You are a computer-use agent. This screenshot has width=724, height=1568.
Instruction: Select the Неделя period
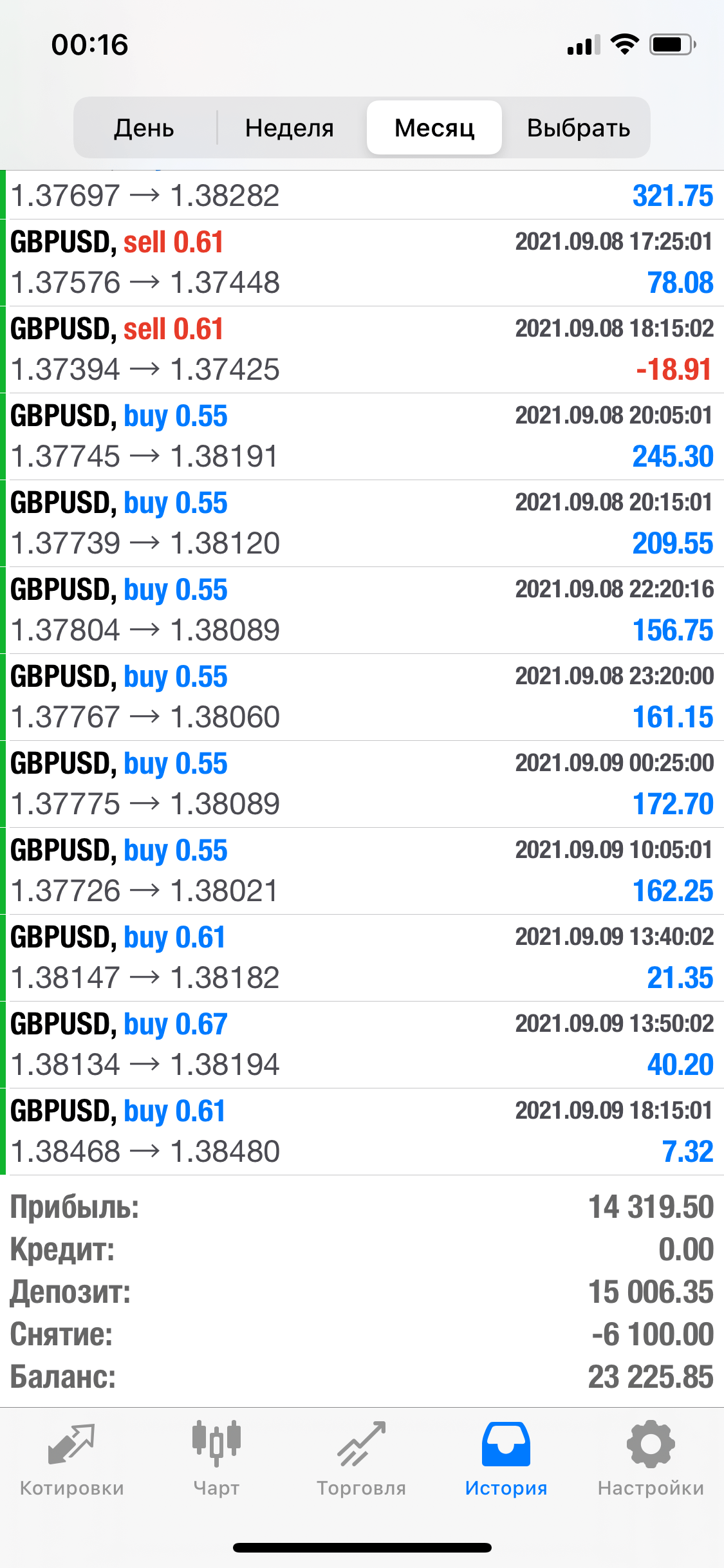[x=290, y=127]
